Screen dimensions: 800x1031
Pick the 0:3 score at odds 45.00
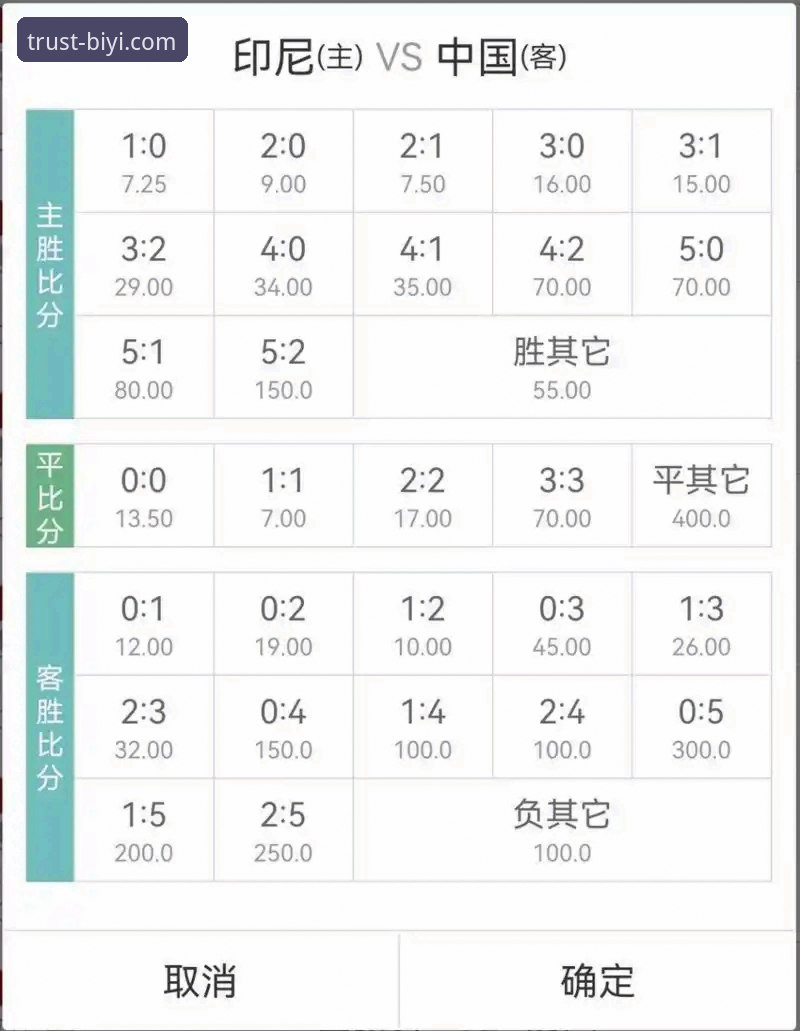coord(562,623)
